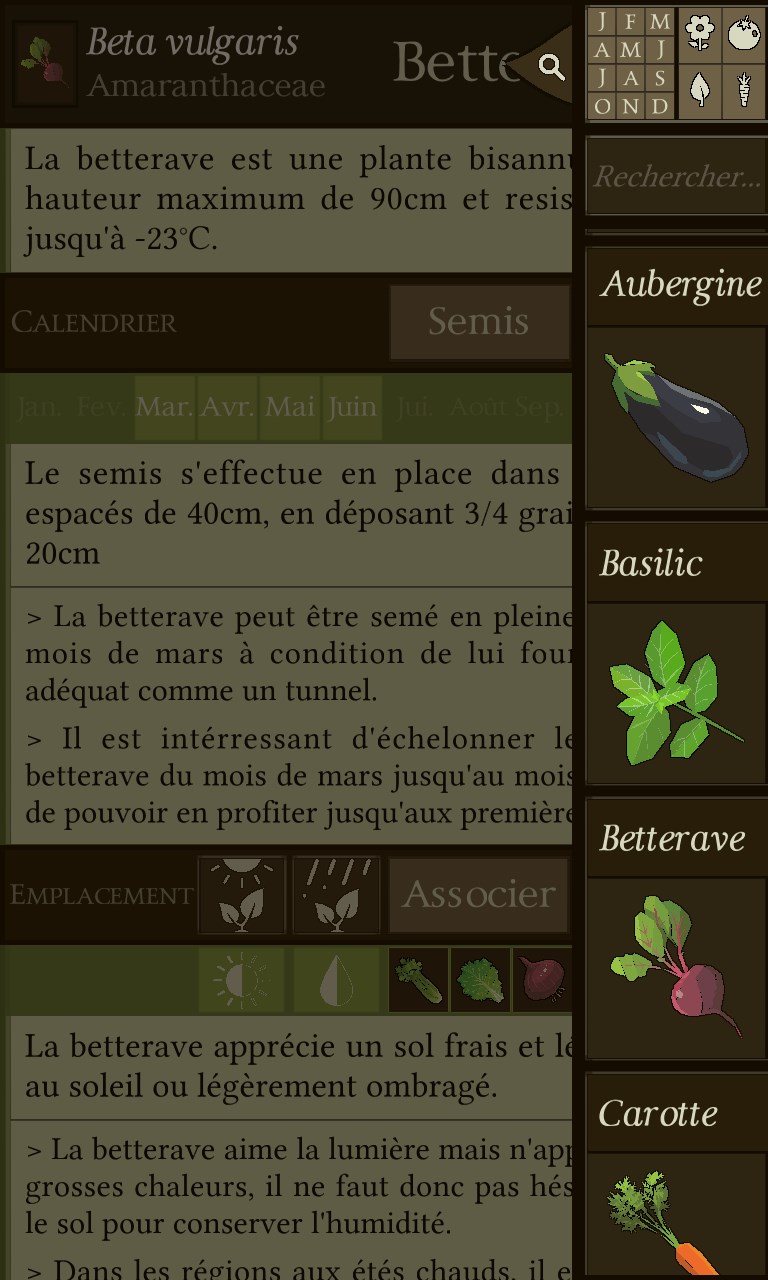Image resolution: width=768 pixels, height=1280 pixels.
Task: Tap the magnifier search tab
Action: pos(549,67)
